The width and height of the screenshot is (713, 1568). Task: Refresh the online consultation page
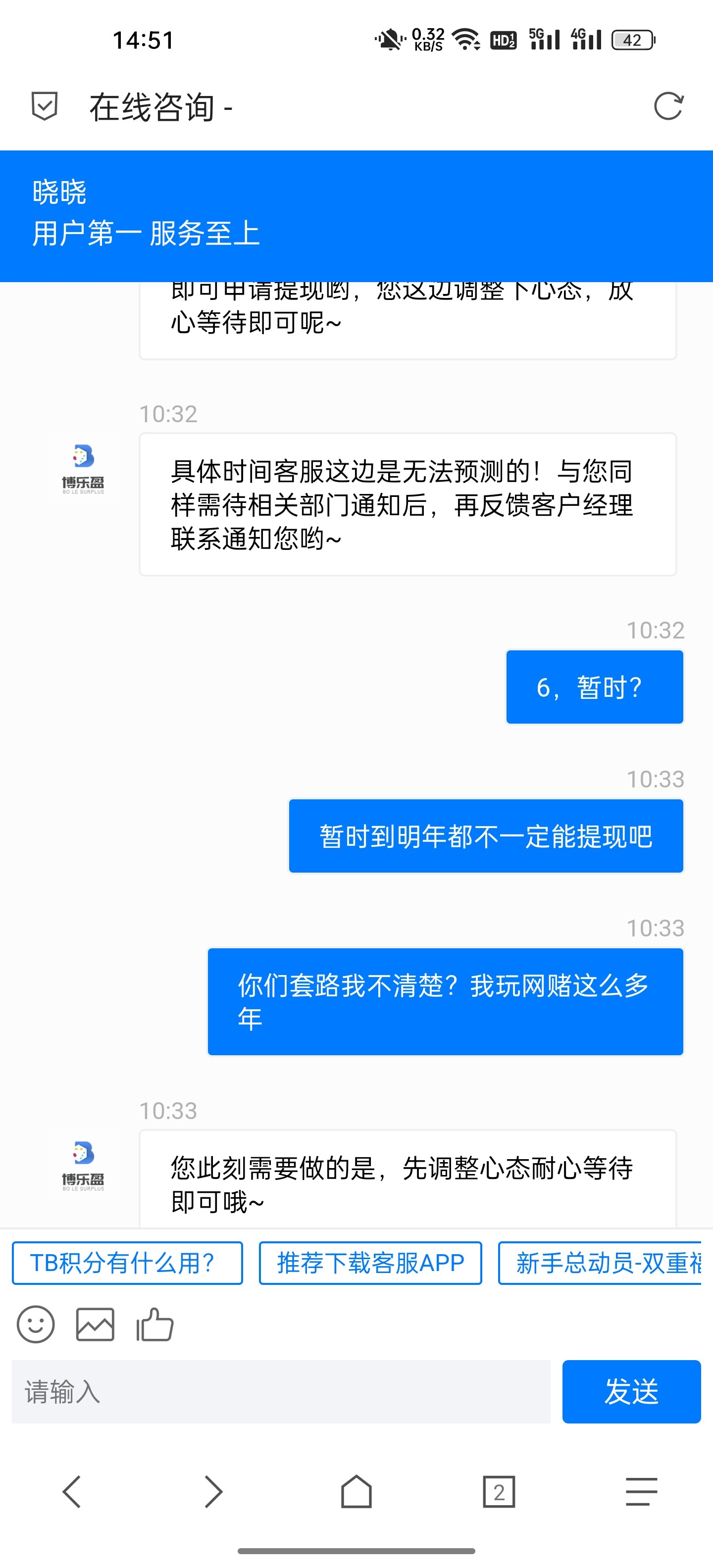pos(668,106)
